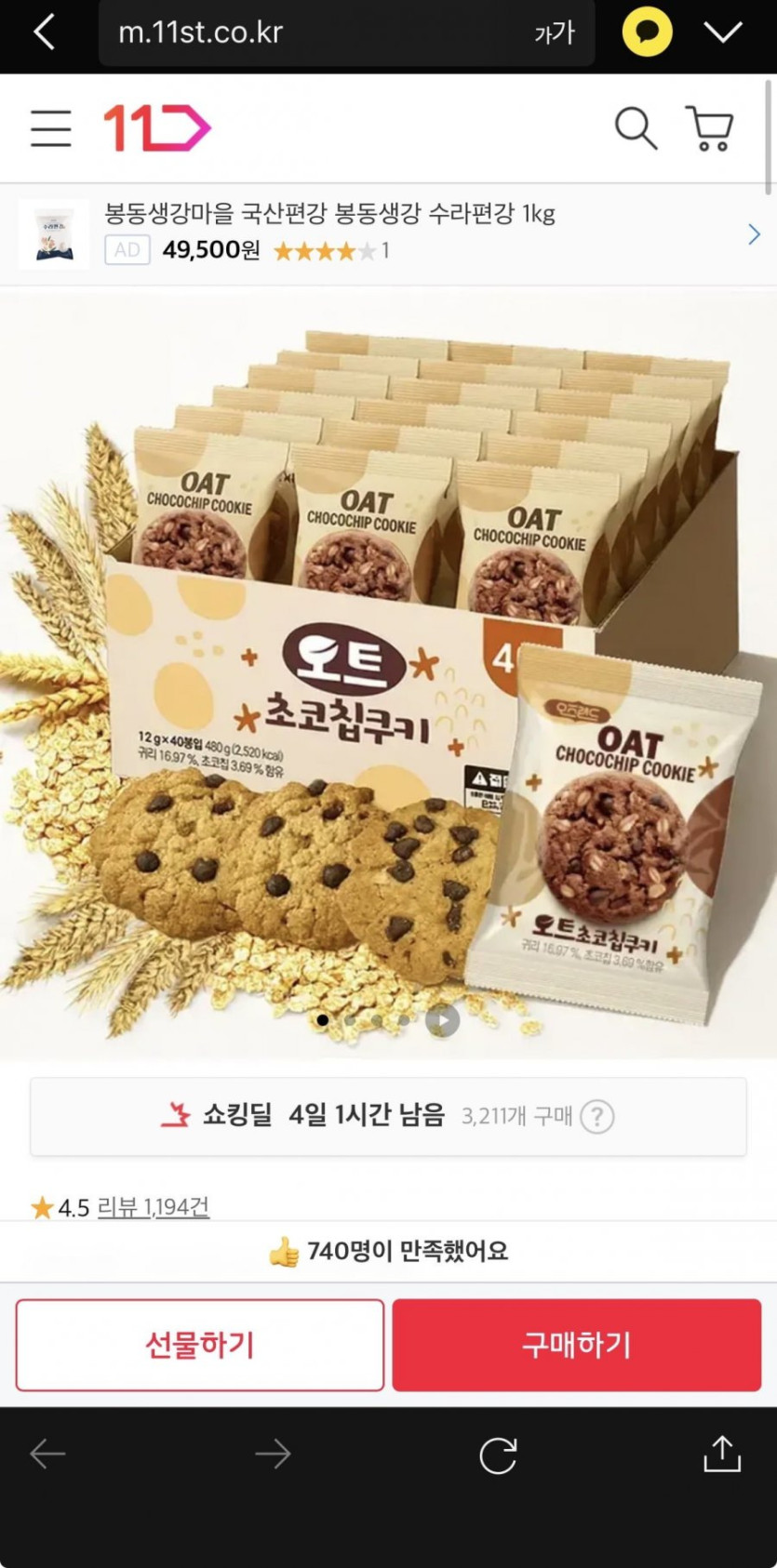
Task: Play the product video in the gallery
Action: click(443, 1020)
